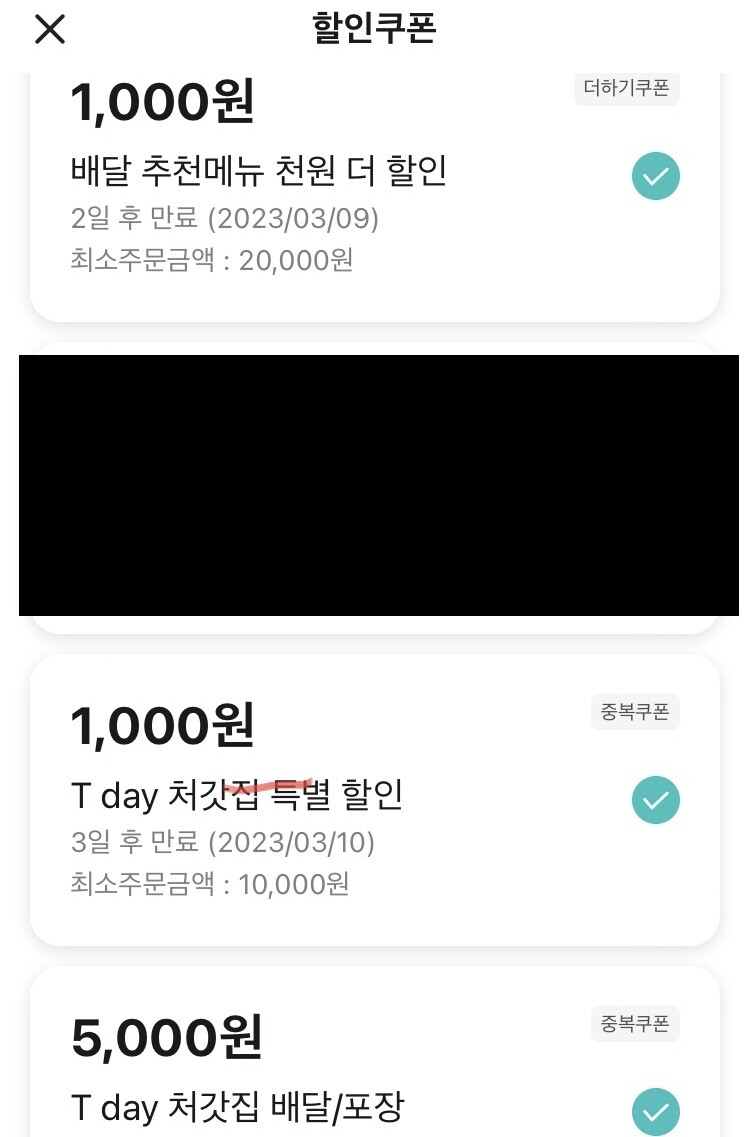Viewport: 750px width, 1137px height.
Task: Click the checkmark circle on the 5,000원 coupon
Action: click(656, 1111)
